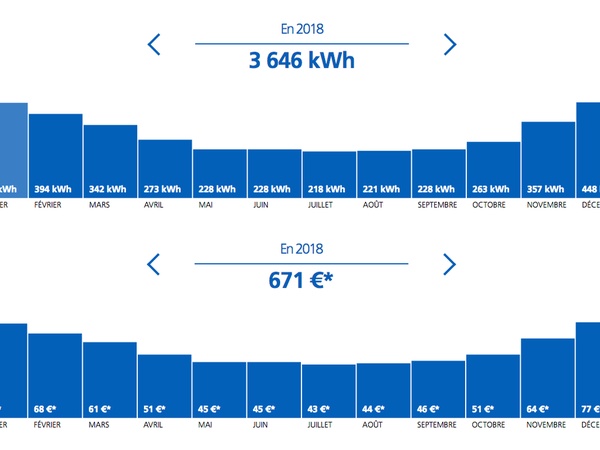
Task: Go to previous year on euro chart
Action: [x=153, y=264]
